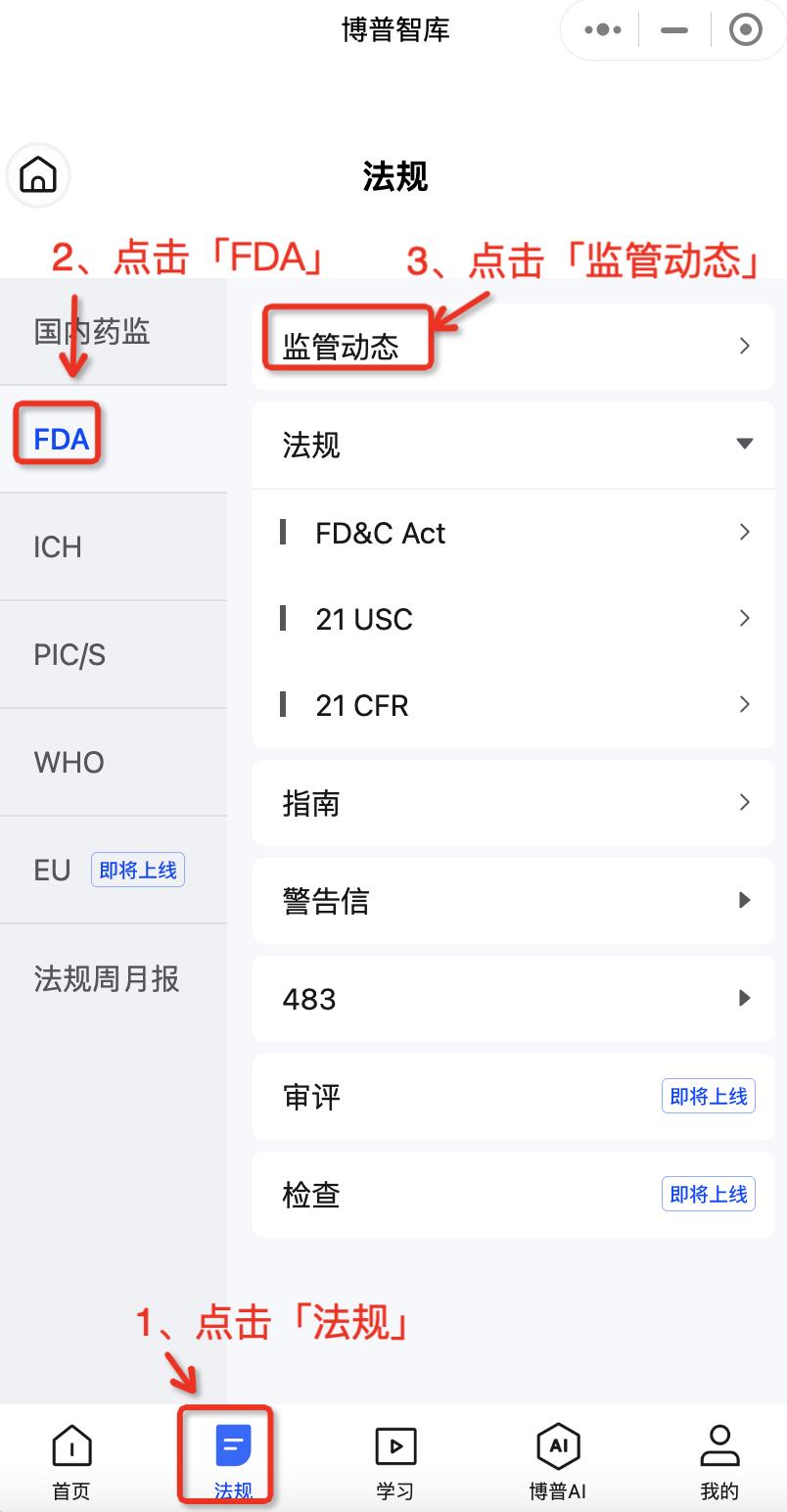Open the 21 USC entry
Viewport: 787px width, 1512px height.
[514, 619]
